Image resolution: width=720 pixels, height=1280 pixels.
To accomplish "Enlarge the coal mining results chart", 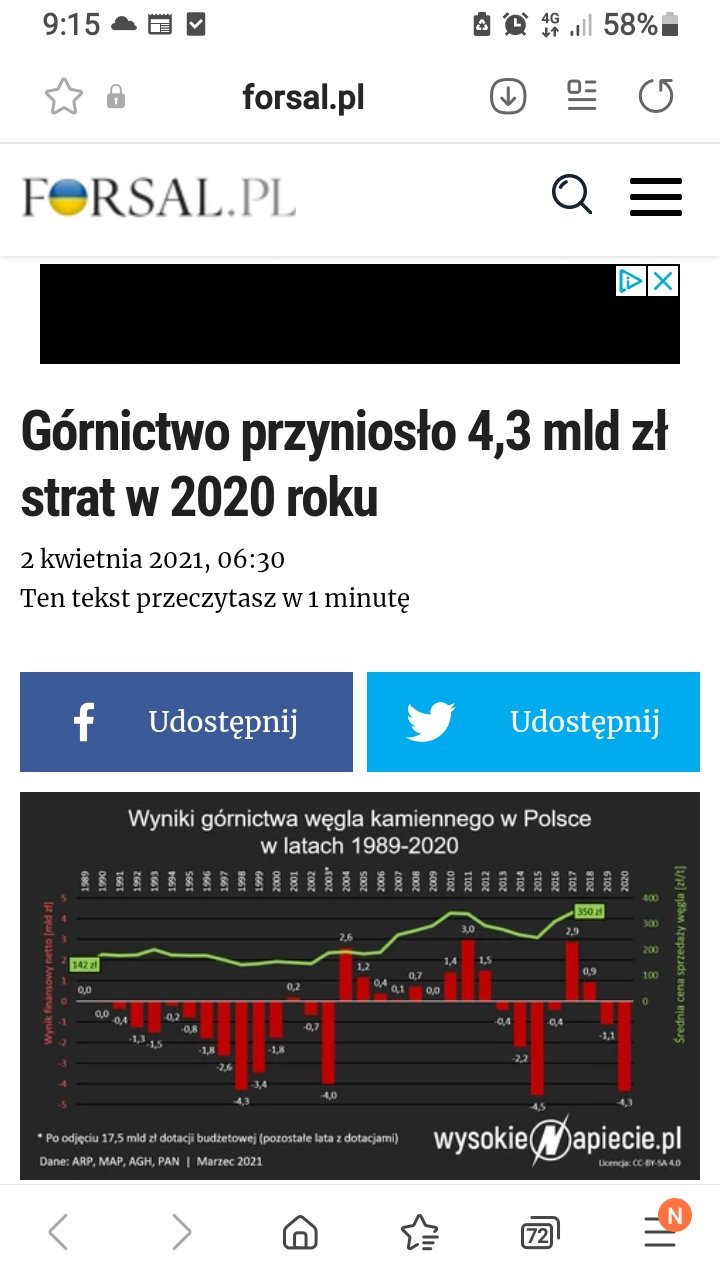I will point(360,985).
